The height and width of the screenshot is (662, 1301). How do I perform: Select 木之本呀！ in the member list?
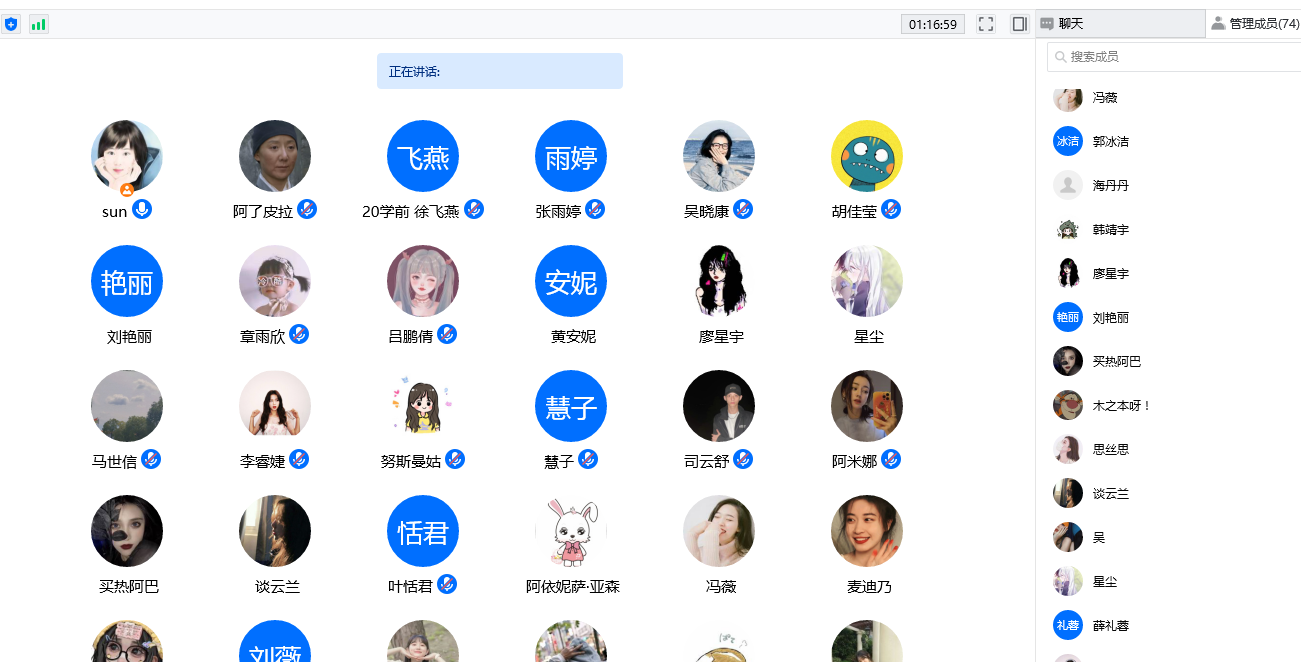1121,406
